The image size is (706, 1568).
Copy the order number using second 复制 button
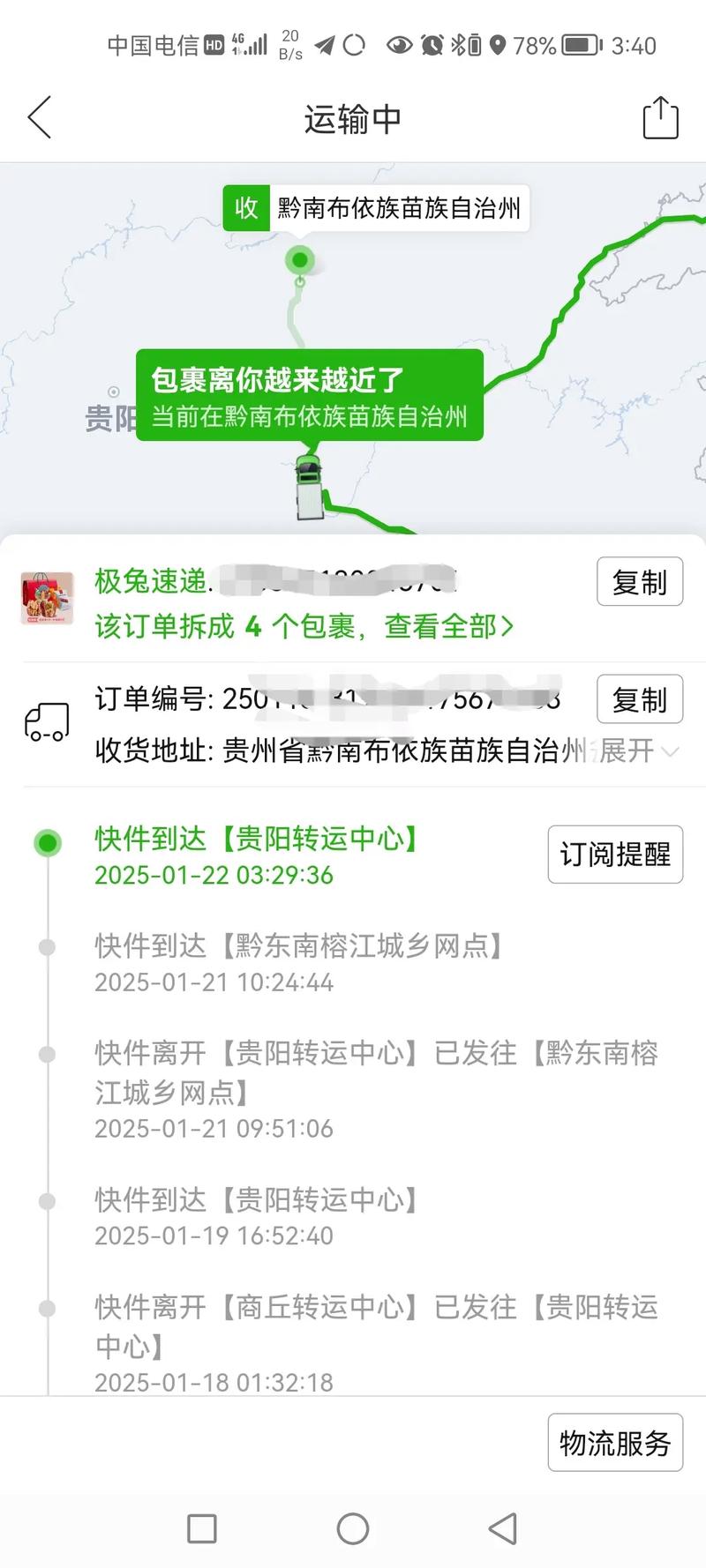pos(639,699)
